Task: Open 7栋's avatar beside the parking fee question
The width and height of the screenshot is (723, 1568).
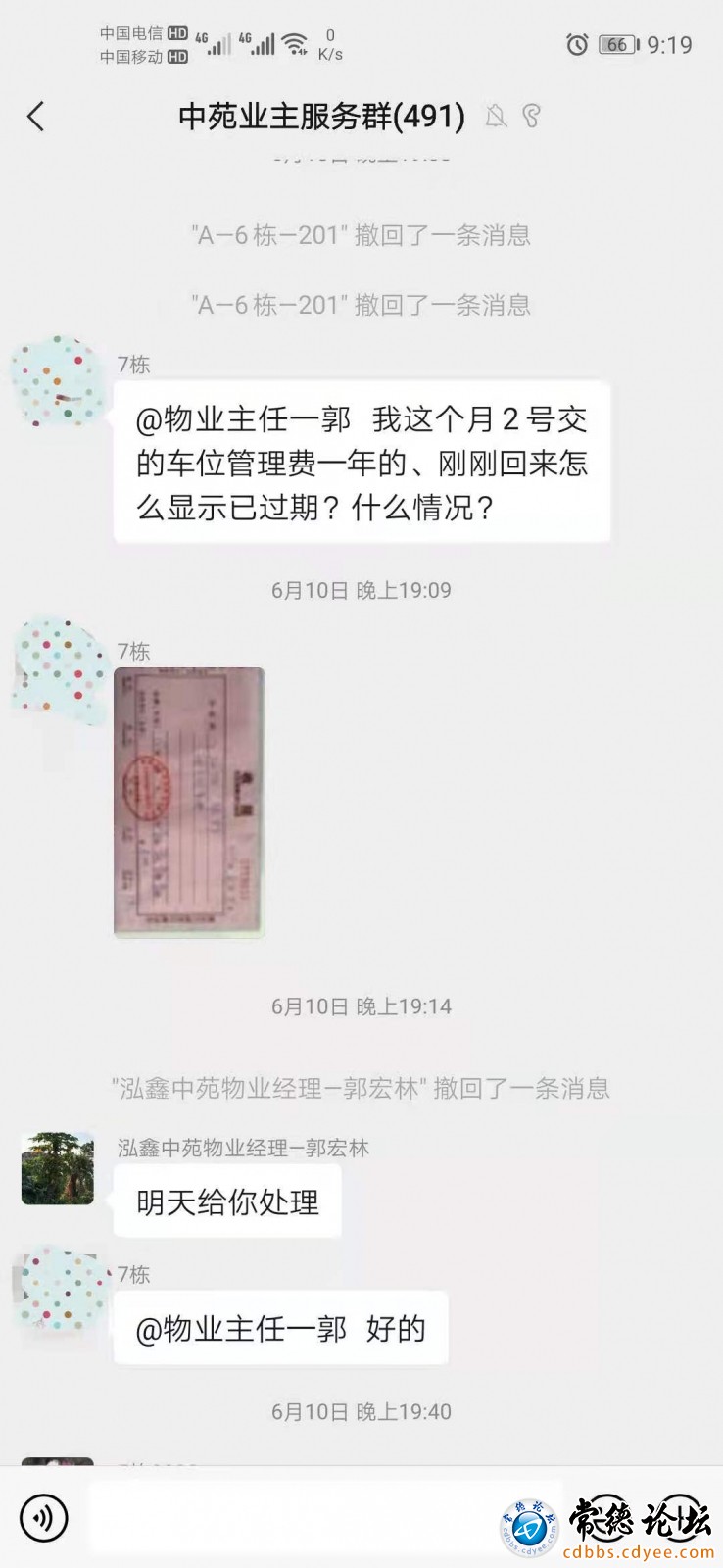Action: [58, 382]
